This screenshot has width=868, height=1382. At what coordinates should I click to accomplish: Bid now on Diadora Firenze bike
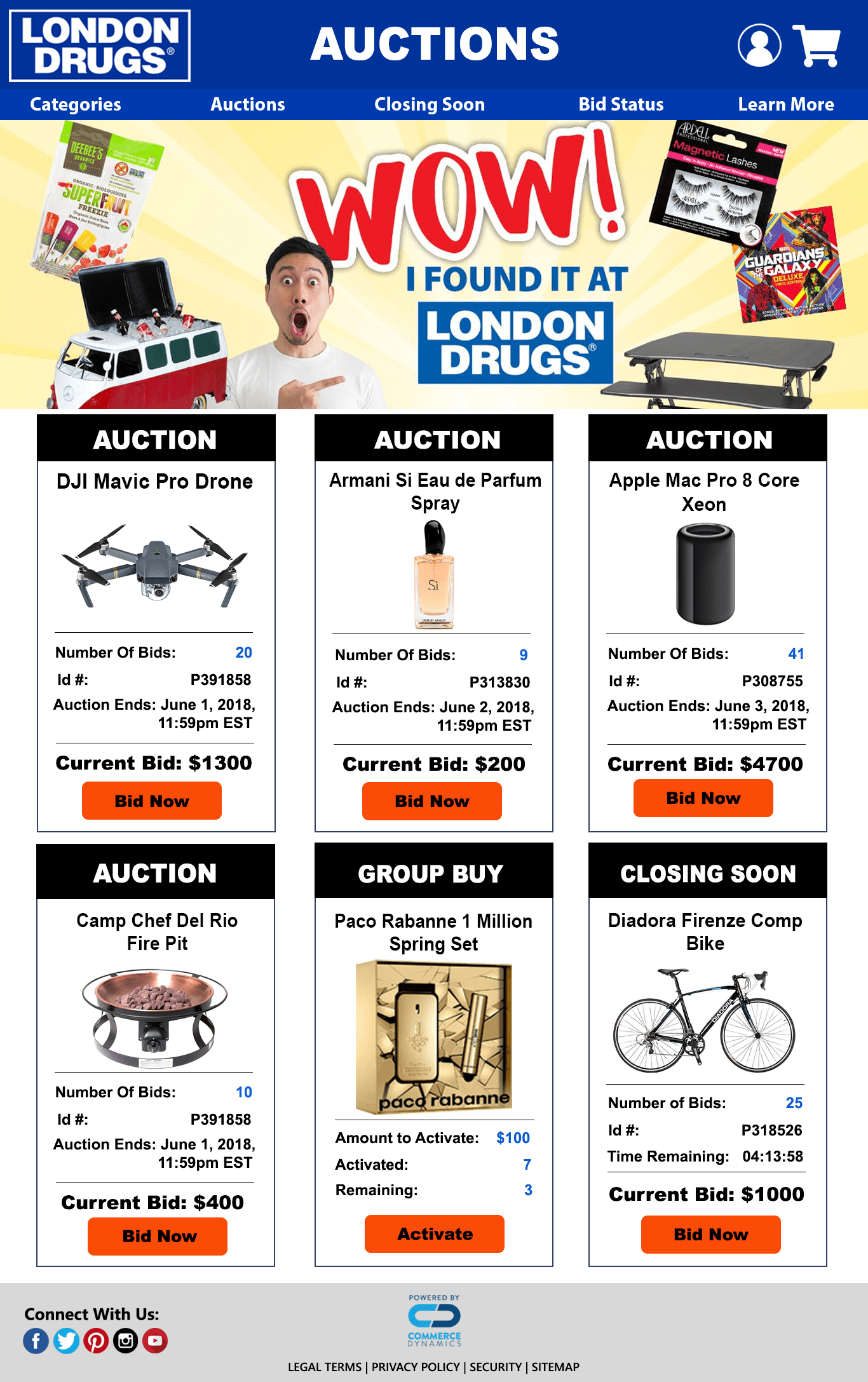coord(711,1235)
